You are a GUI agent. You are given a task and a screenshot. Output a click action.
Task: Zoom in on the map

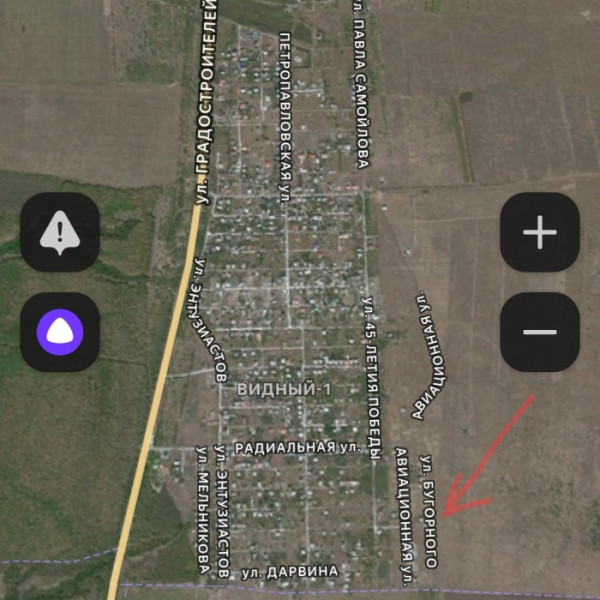540,233
